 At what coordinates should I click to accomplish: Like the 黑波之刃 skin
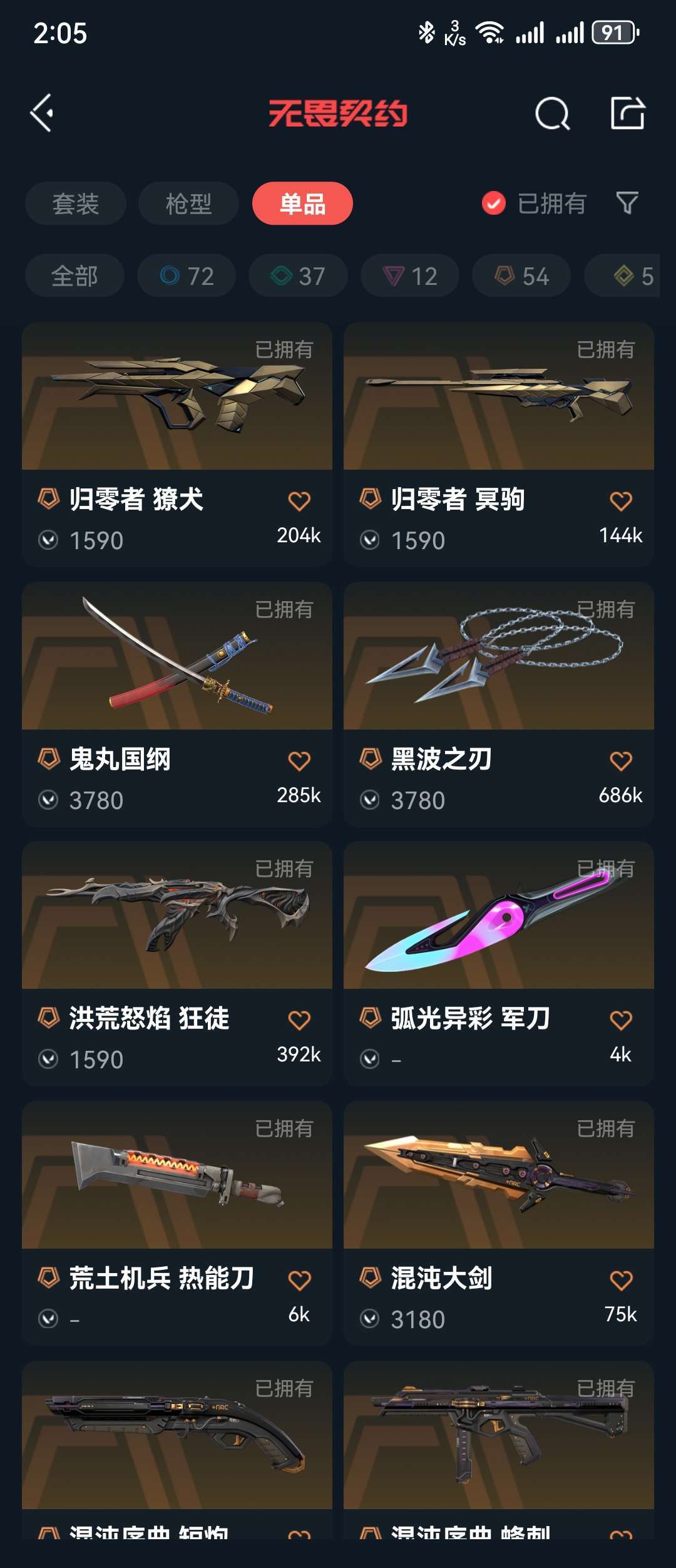point(620,761)
